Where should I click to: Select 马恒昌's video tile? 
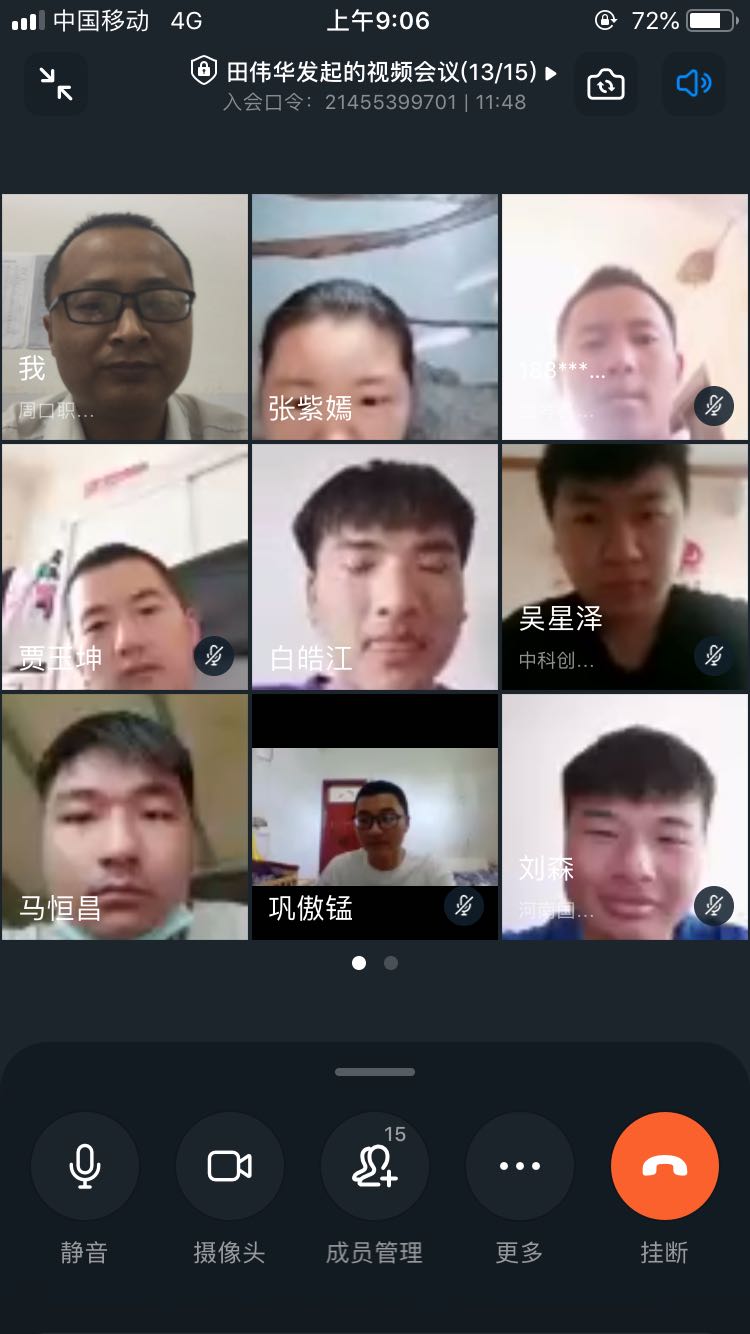pos(125,817)
